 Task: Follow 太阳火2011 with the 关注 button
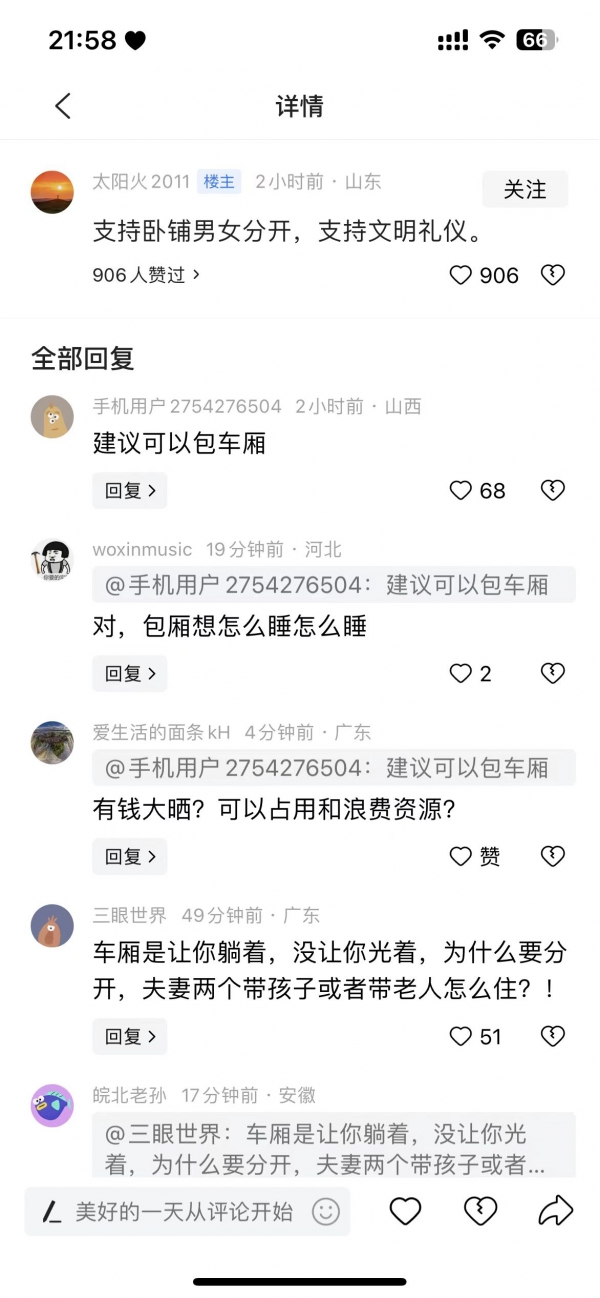[525, 189]
